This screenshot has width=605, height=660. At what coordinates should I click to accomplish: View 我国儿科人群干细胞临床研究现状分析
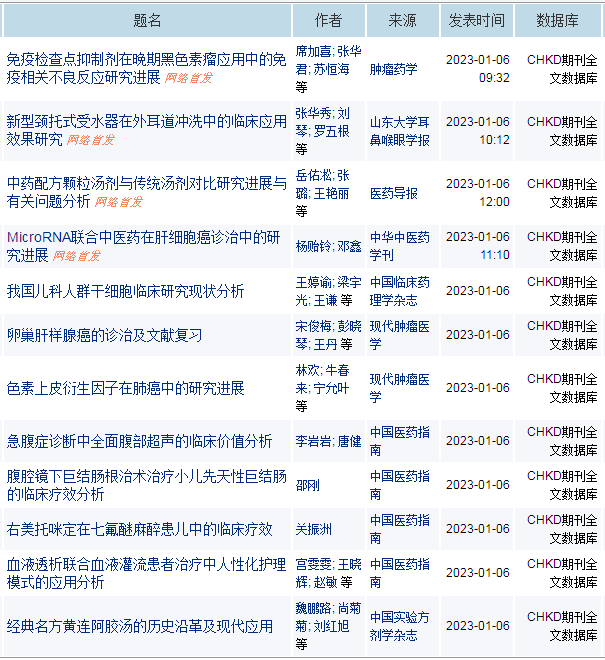[x=125, y=291]
